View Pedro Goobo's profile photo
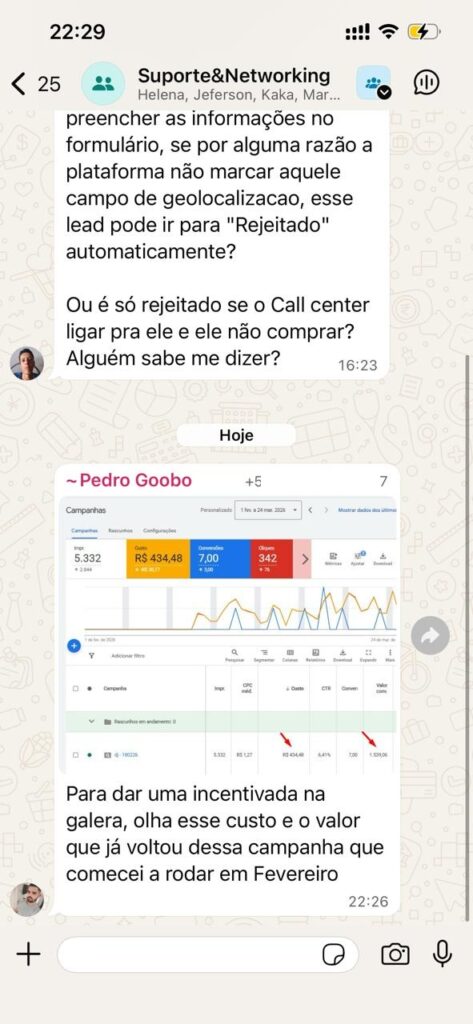 [27, 900]
